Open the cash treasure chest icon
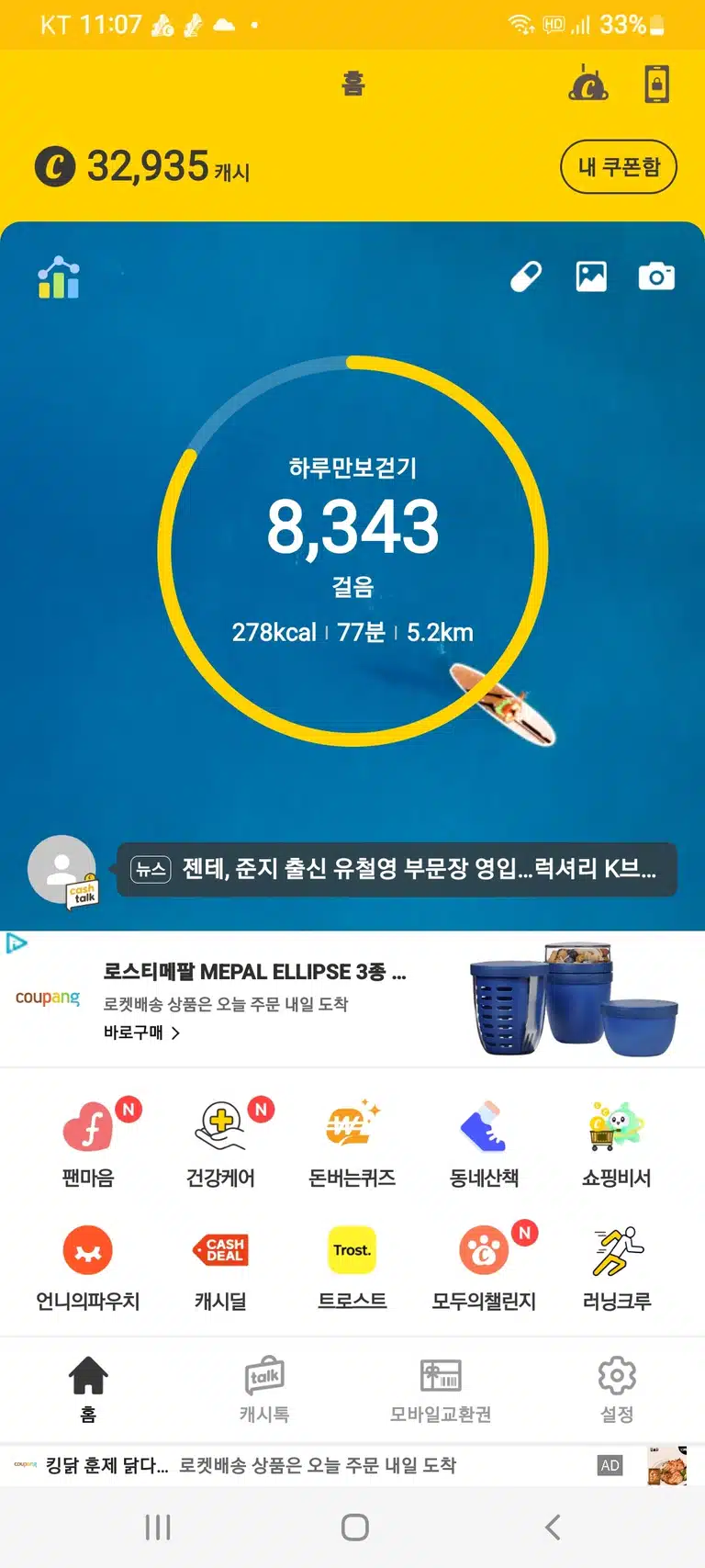This screenshot has height=1568, width=705. coord(588,84)
